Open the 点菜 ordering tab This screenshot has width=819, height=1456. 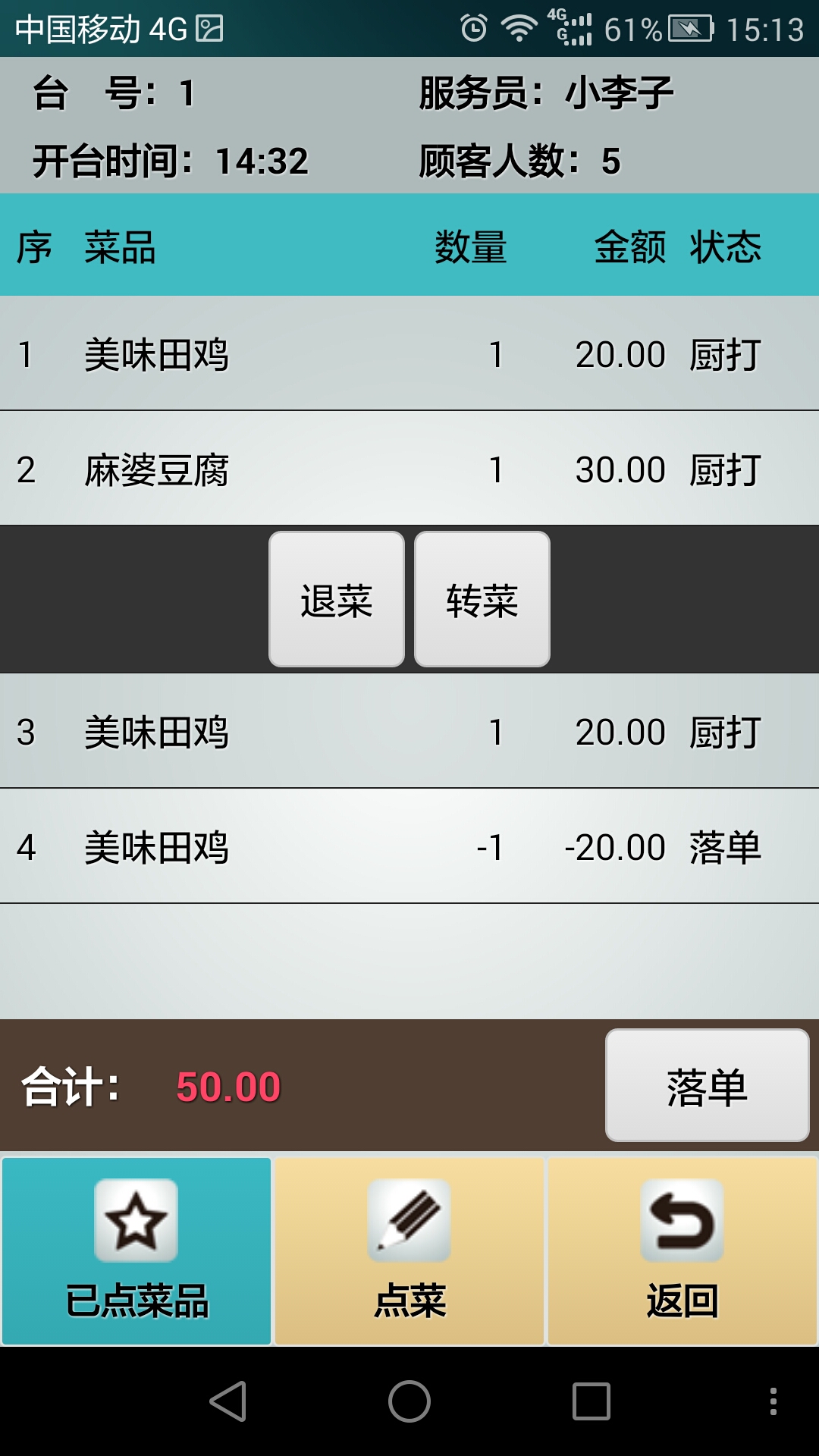coord(409,1251)
